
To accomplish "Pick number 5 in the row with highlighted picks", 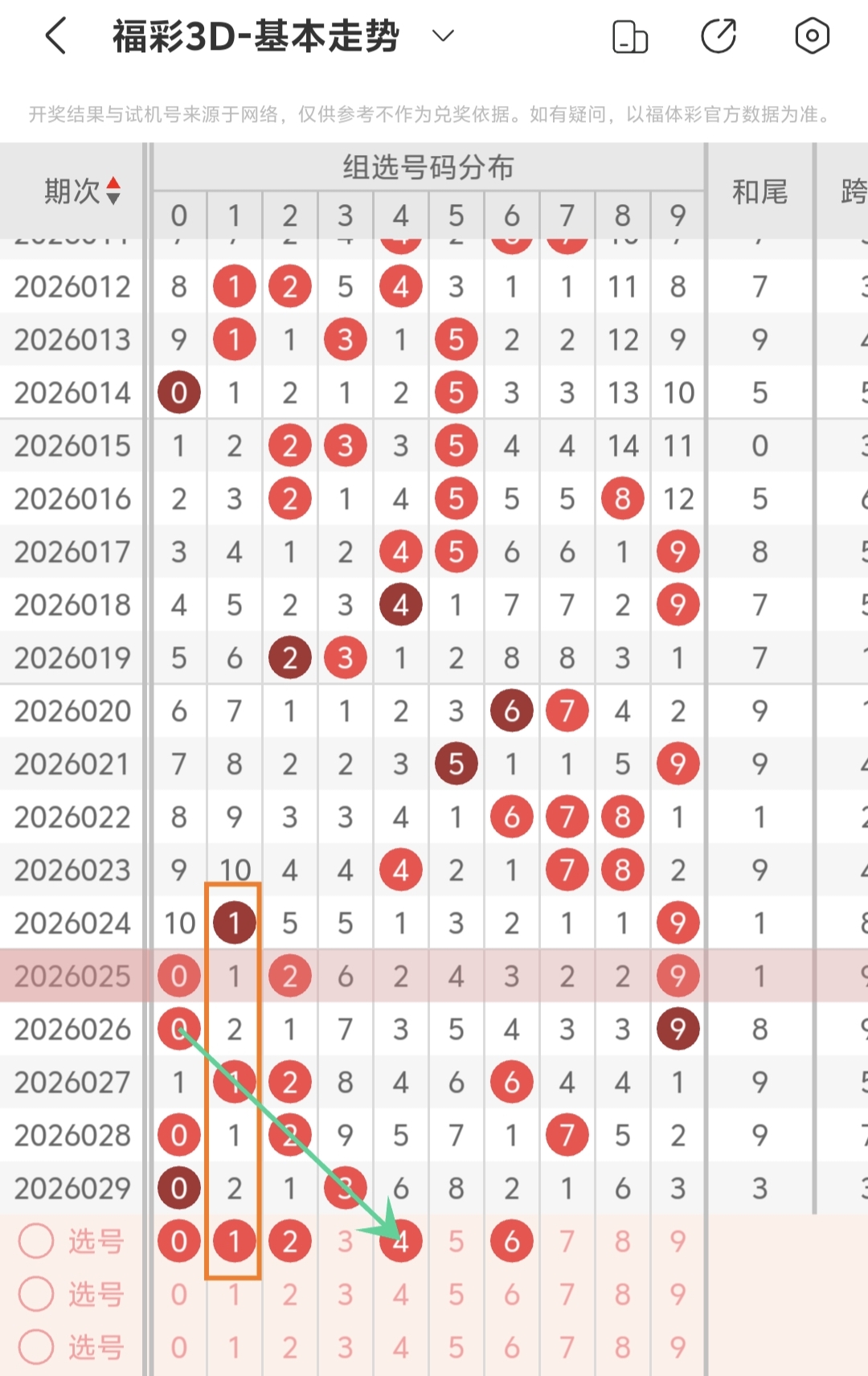I will tap(457, 1241).
